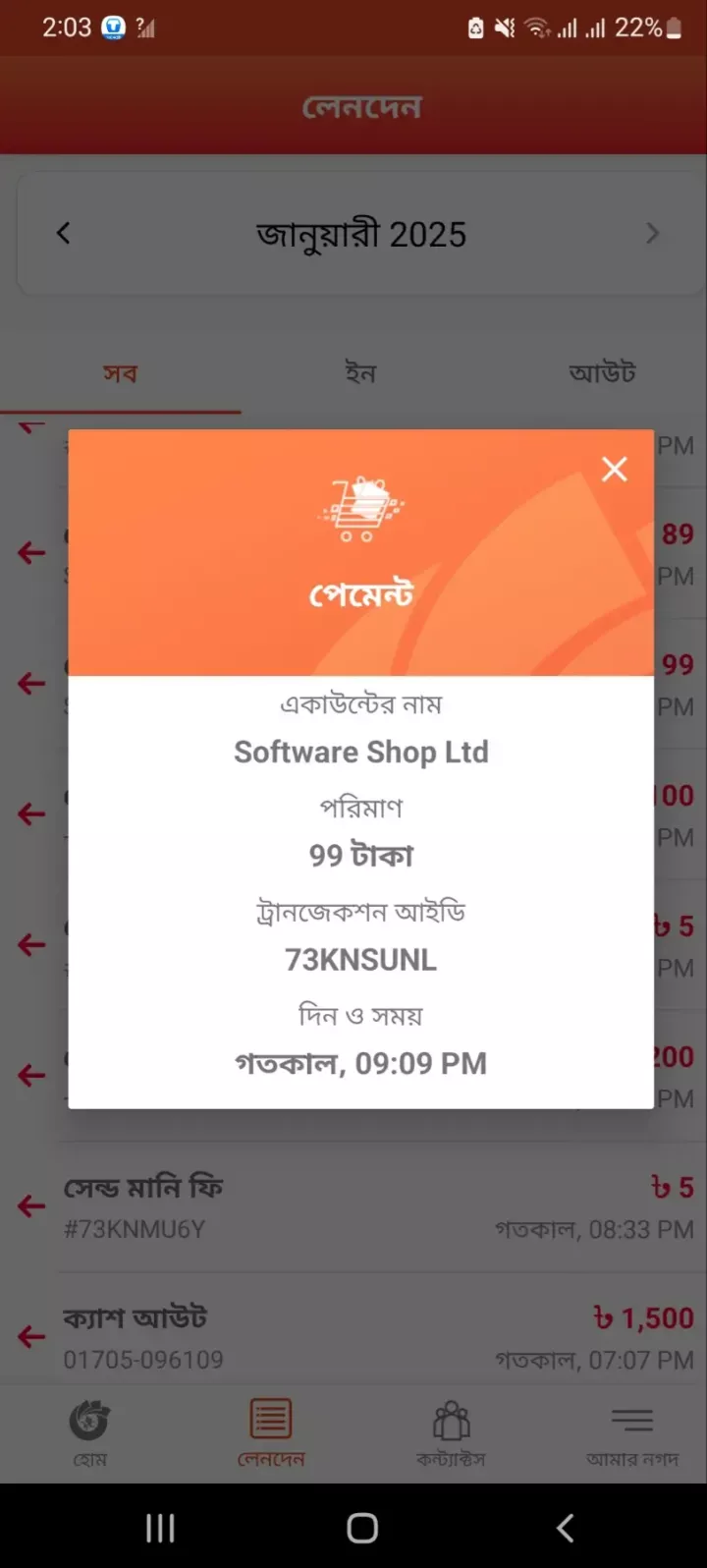Image resolution: width=707 pixels, height=1568 pixels.
Task: Open the আমার নগদ menu tab
Action: point(632,1434)
